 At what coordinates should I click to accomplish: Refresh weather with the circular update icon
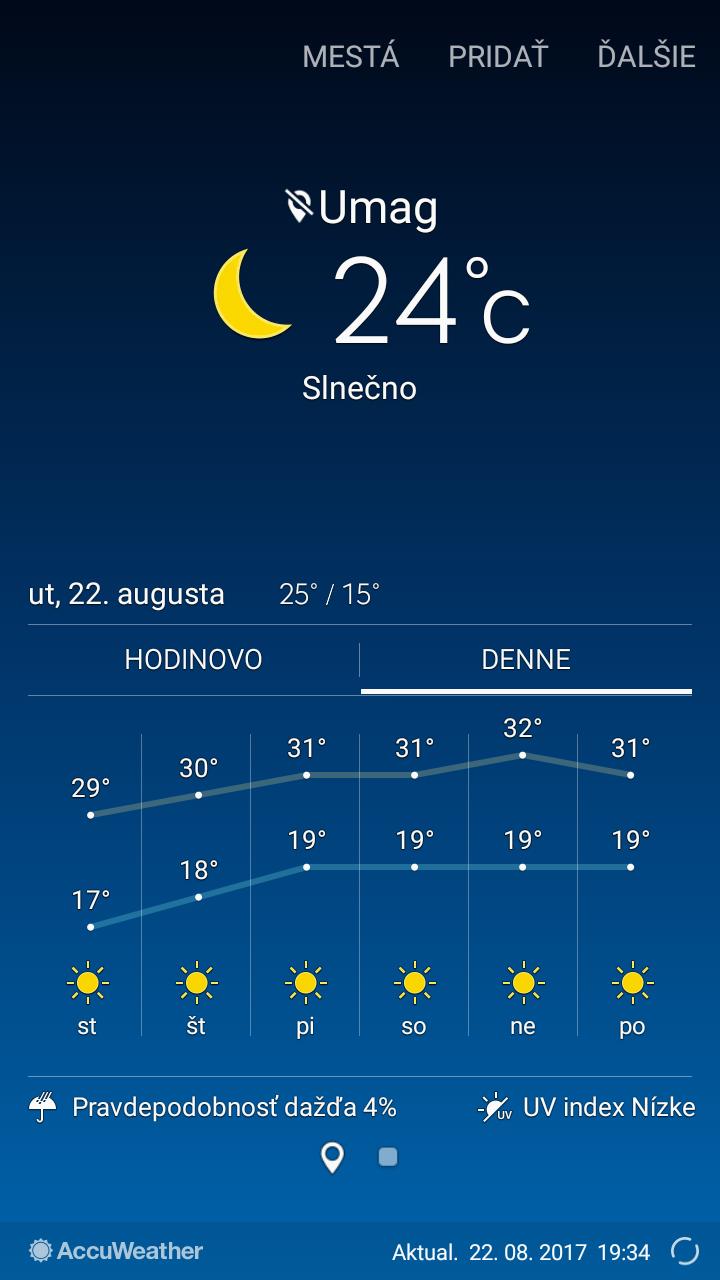pos(685,1250)
